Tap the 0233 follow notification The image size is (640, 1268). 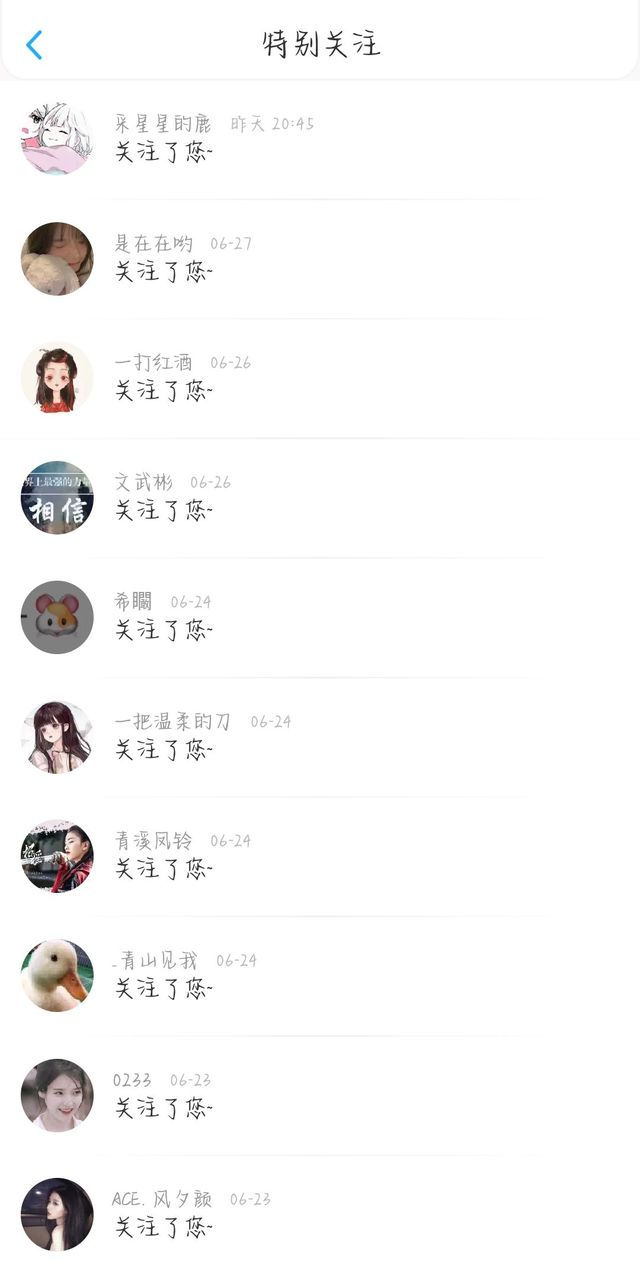click(320, 1095)
